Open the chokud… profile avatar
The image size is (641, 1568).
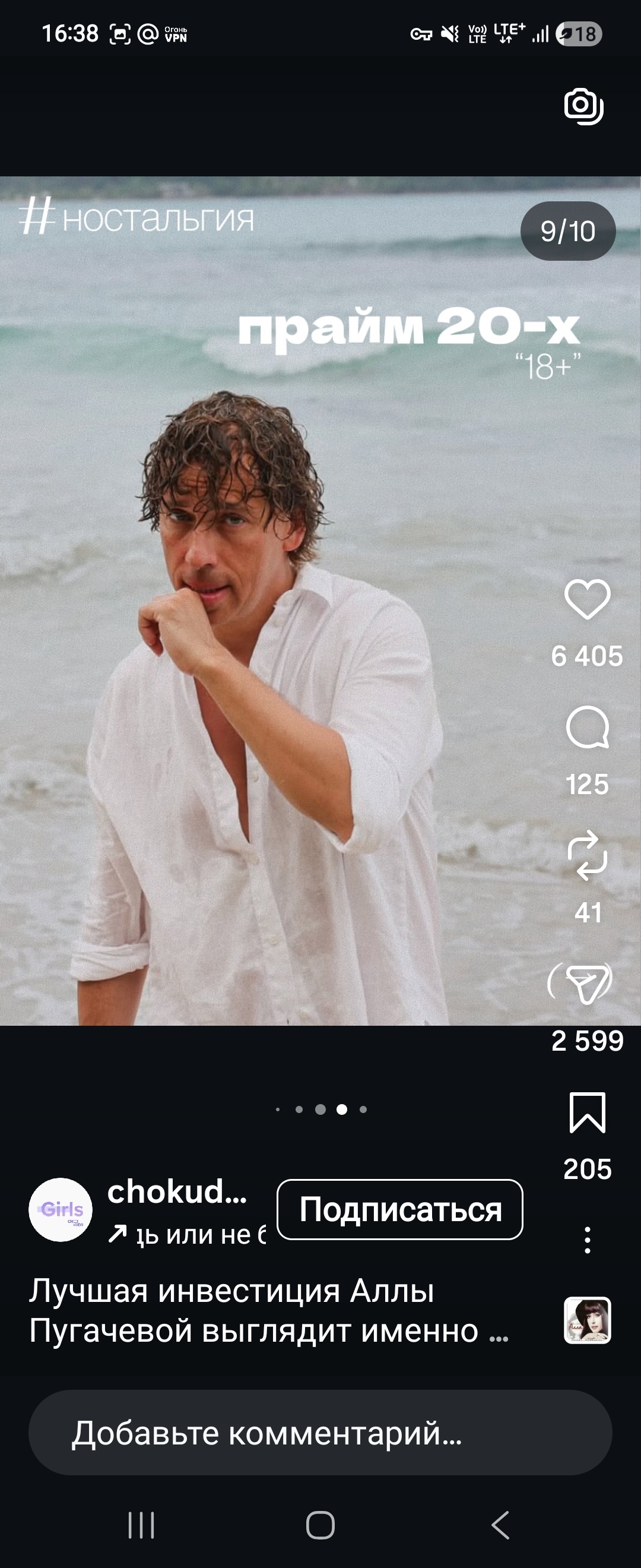[60, 1209]
